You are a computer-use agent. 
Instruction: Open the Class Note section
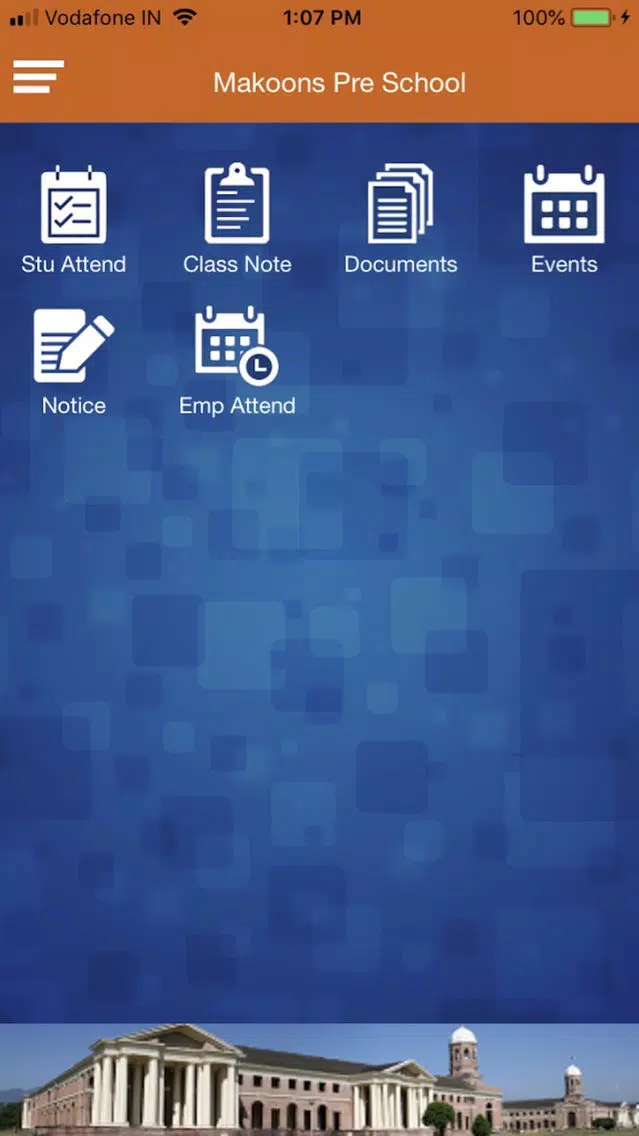[x=237, y=219]
